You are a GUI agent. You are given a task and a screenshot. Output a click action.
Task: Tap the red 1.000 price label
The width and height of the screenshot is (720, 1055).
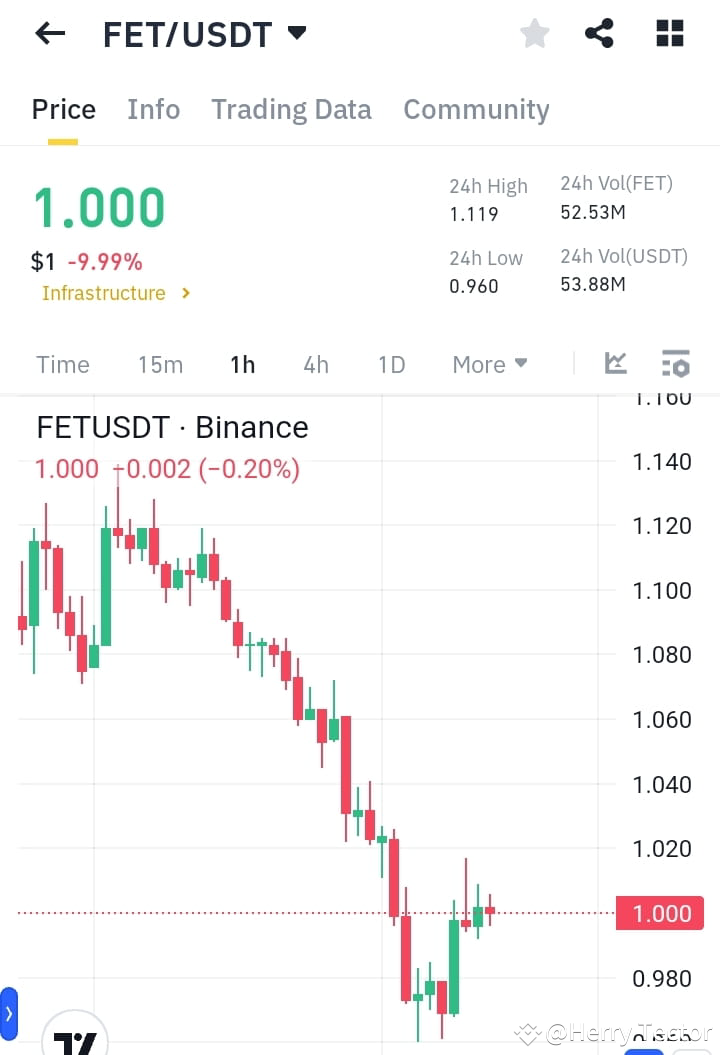(x=659, y=913)
